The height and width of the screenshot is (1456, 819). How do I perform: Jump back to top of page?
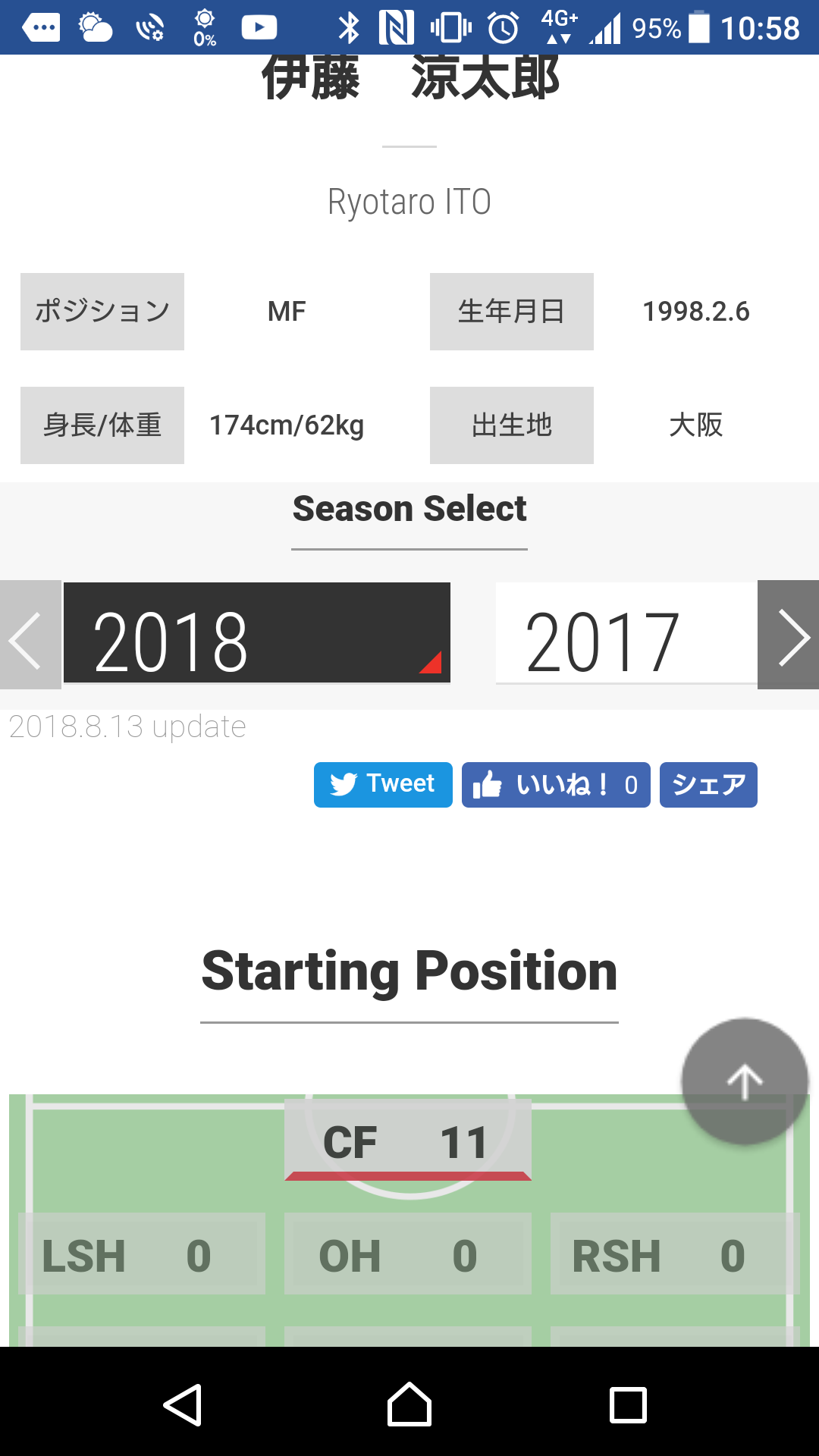point(745,1081)
